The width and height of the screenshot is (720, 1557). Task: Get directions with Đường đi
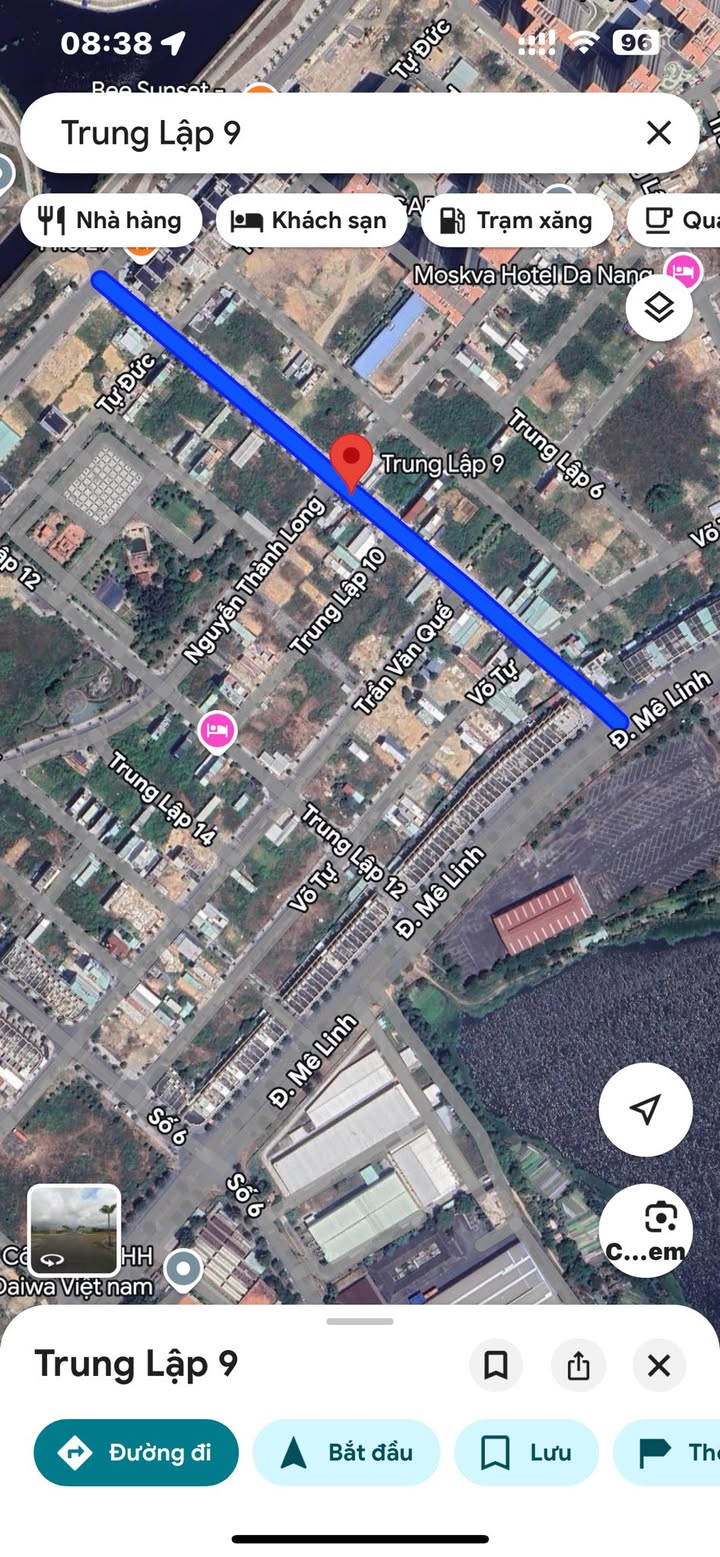[136, 1452]
